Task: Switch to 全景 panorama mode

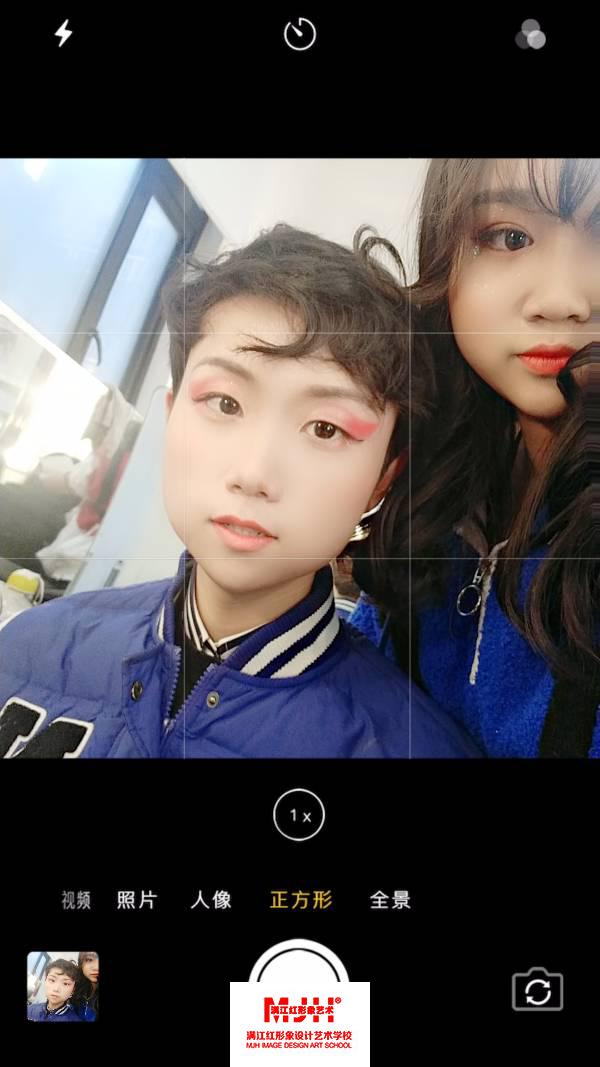Action: click(x=390, y=900)
